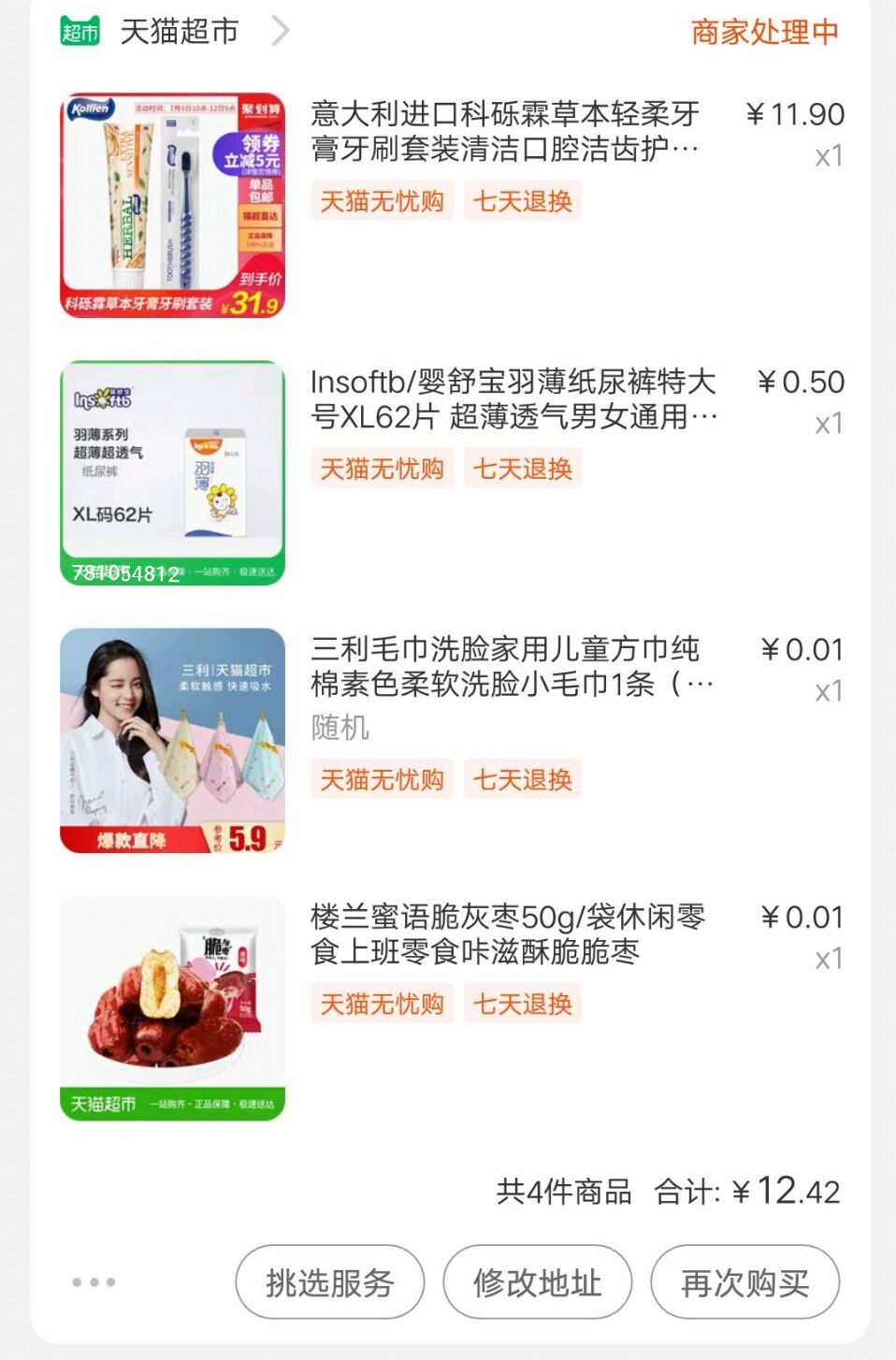
Task: Click the 修改地址 button
Action: coord(538,1283)
